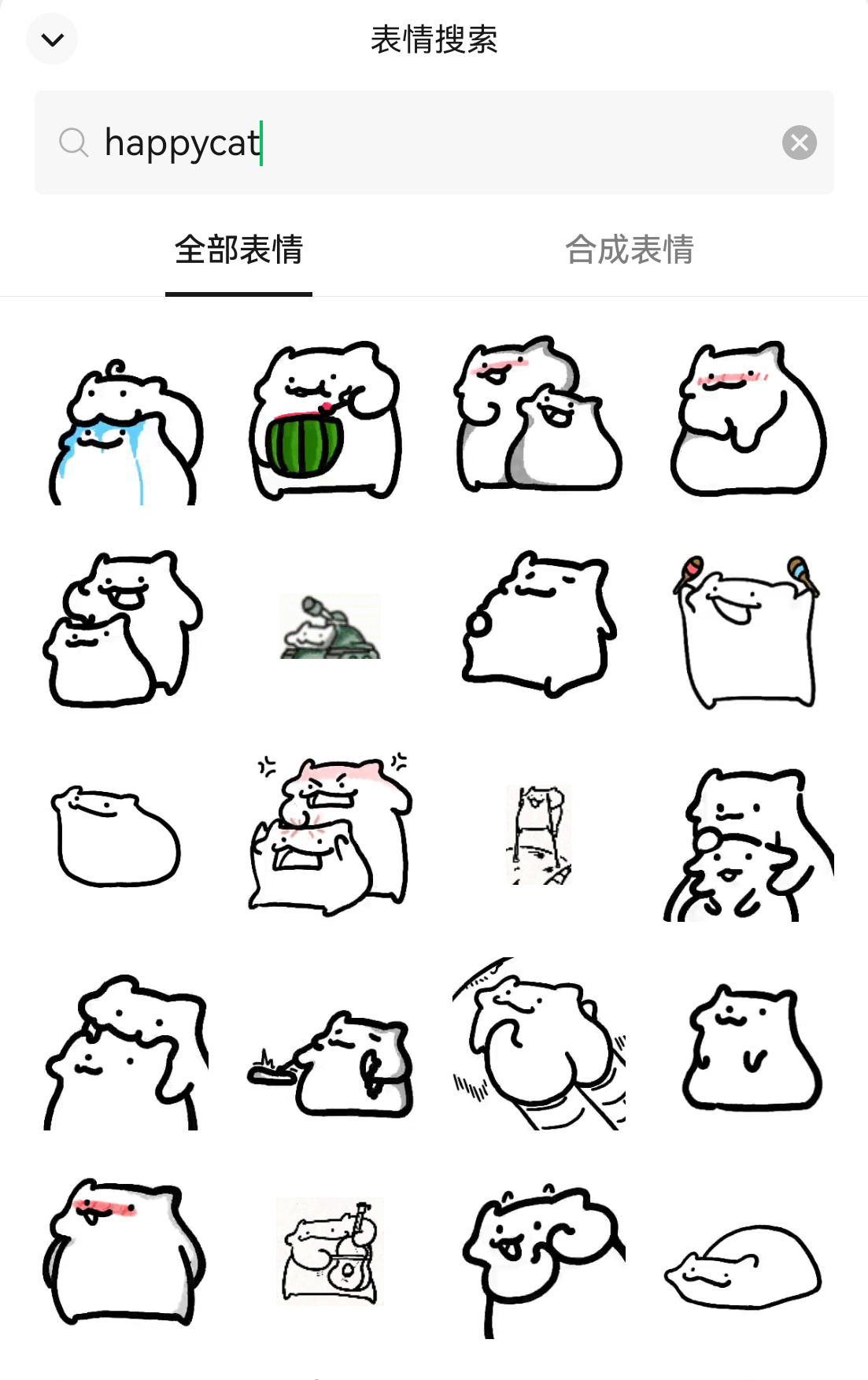Screen dimensions: 868x1380
Task: Pick the two angry cats sticker
Action: pos(331,834)
